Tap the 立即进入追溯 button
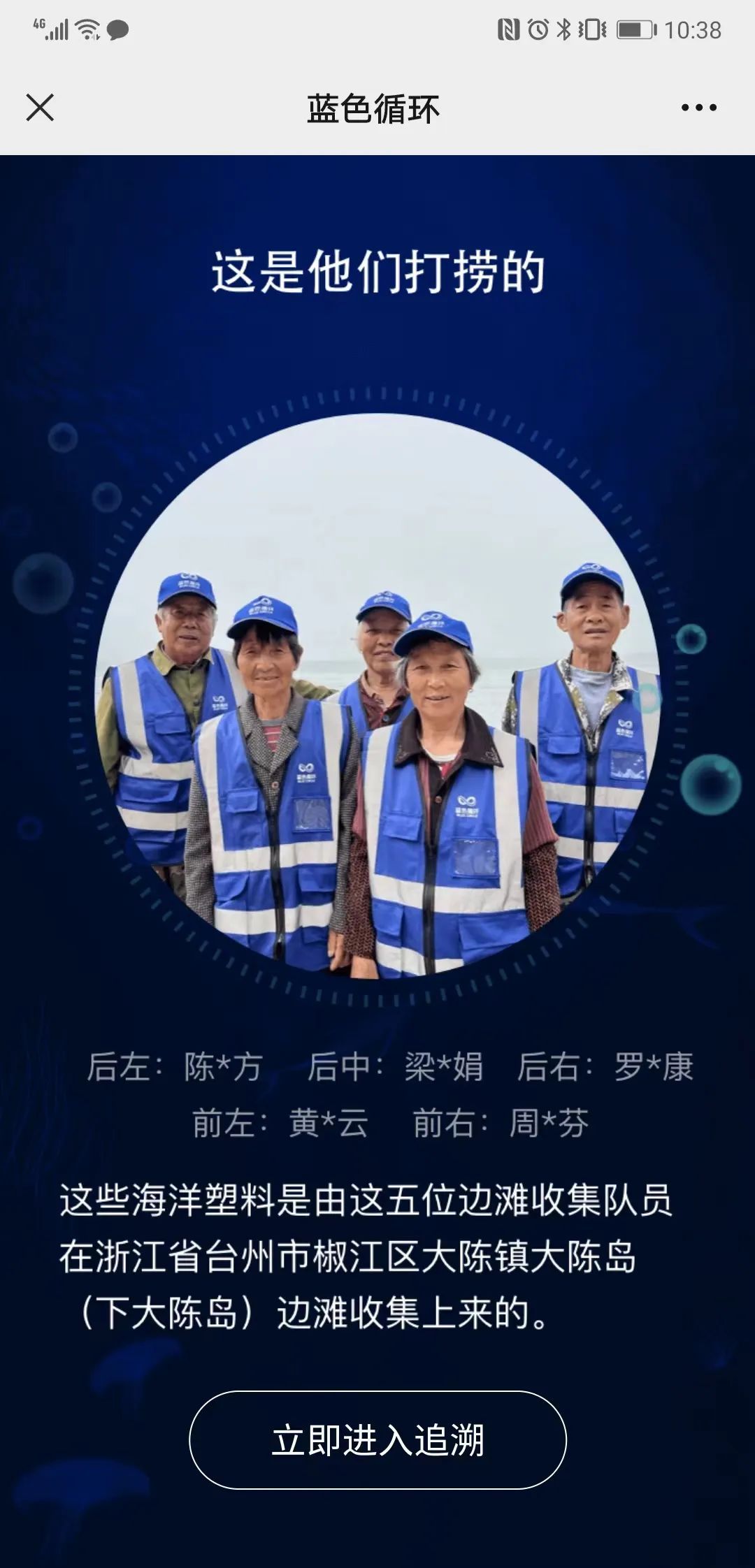 (377, 1440)
